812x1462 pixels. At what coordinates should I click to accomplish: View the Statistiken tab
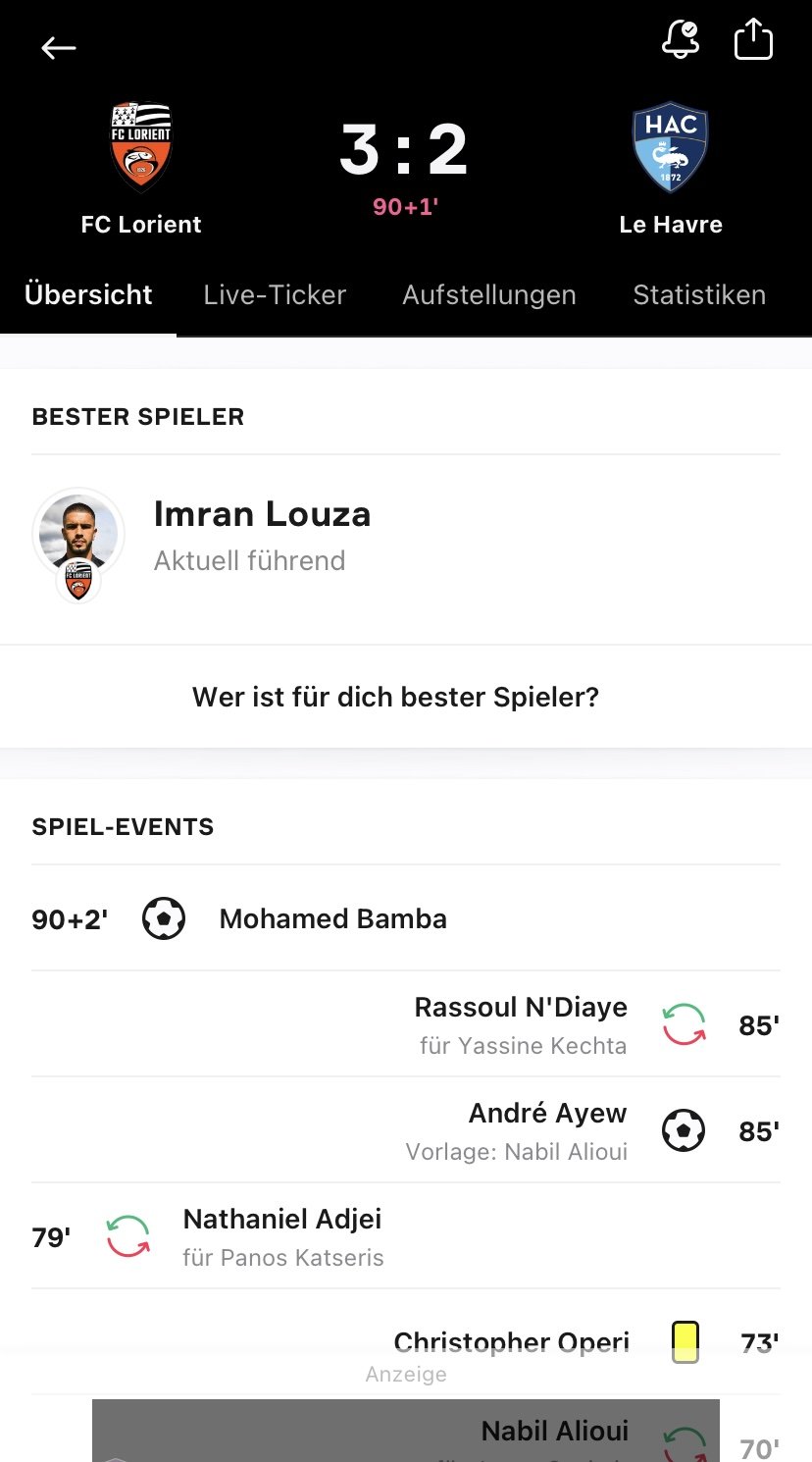[x=699, y=294]
